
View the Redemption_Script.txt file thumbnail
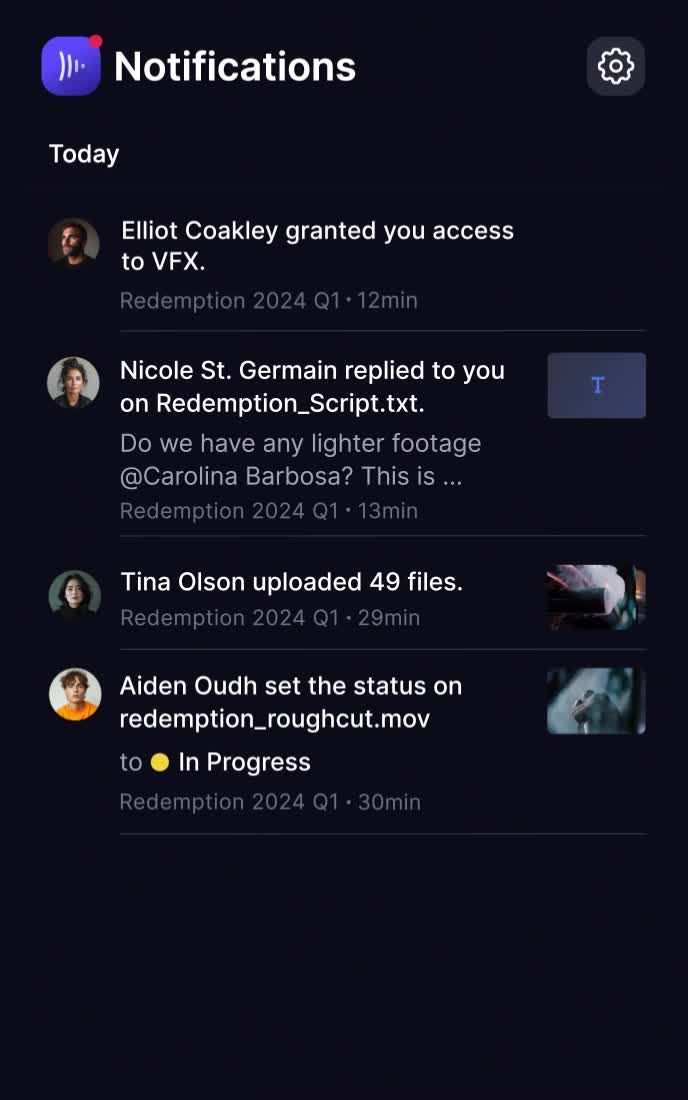pos(596,385)
